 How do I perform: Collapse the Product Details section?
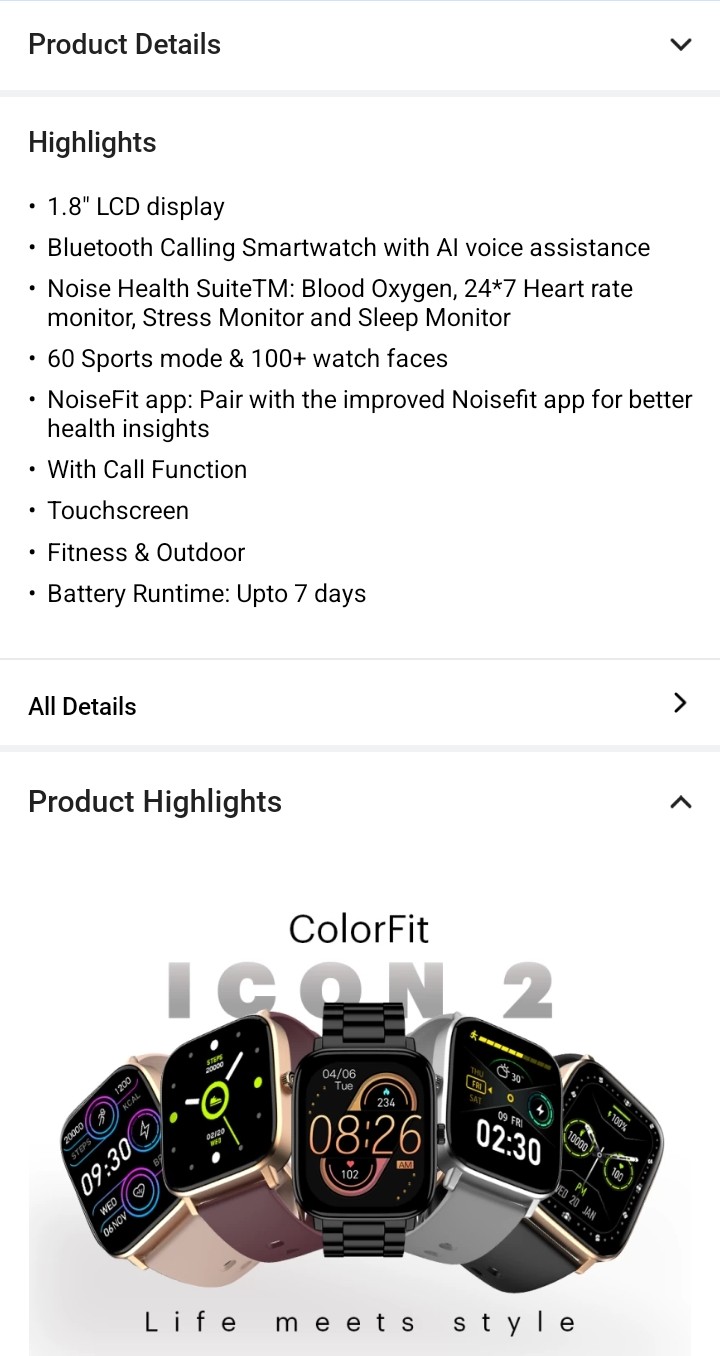(x=680, y=44)
